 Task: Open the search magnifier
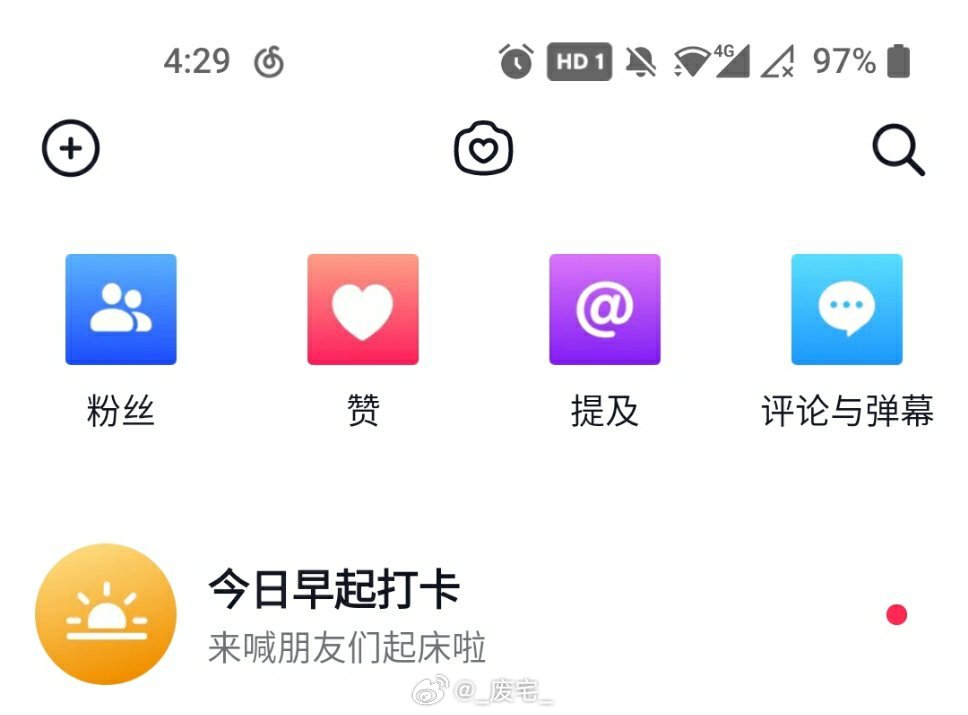(x=898, y=151)
